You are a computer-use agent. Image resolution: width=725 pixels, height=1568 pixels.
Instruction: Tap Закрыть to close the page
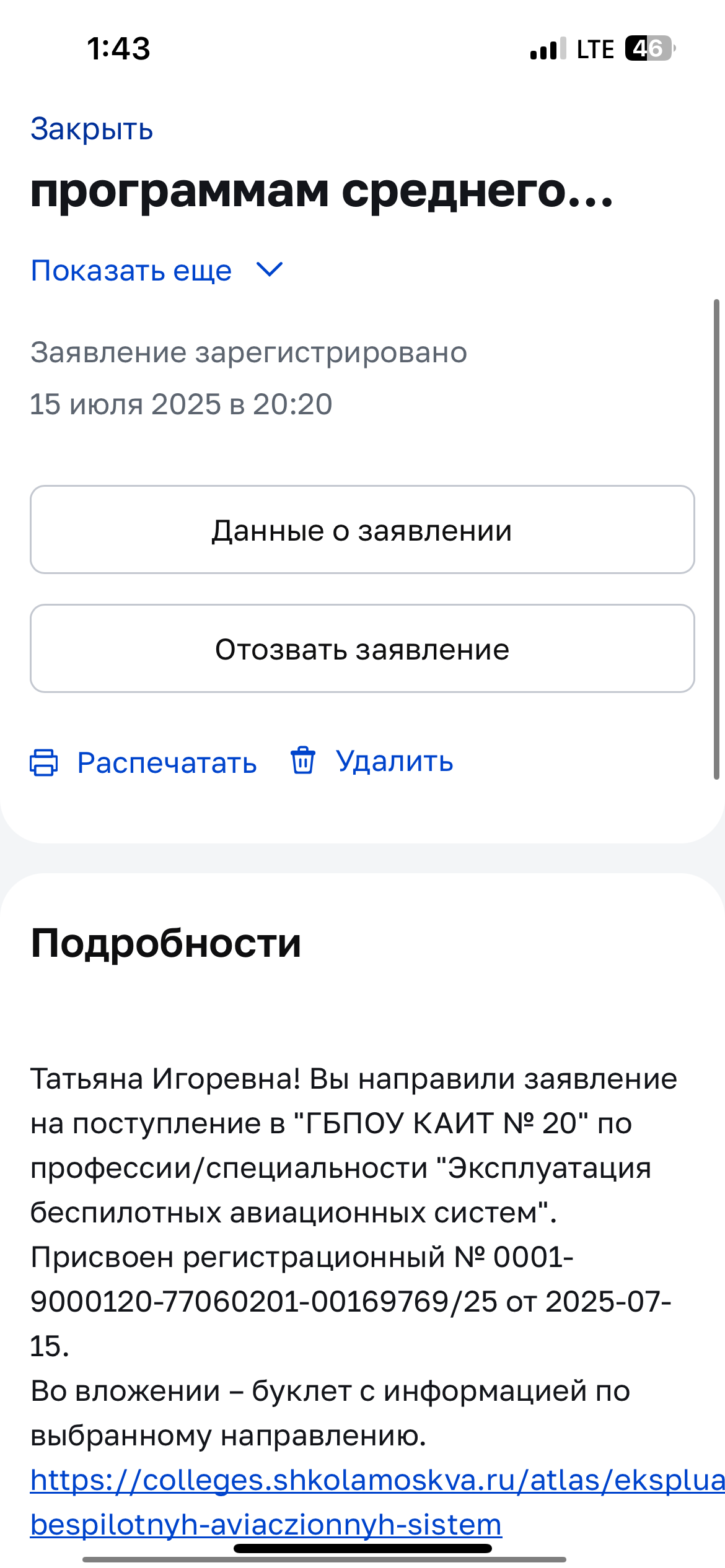click(x=92, y=129)
